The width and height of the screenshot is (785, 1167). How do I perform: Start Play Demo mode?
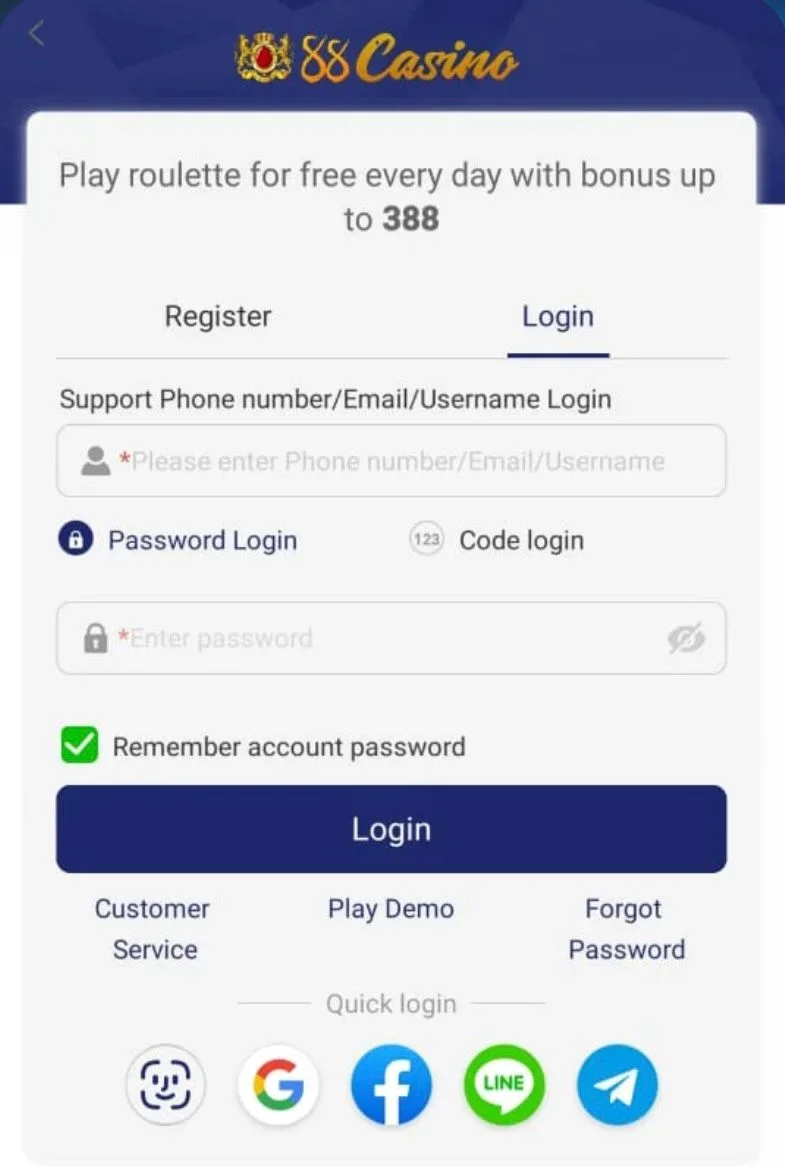[391, 909]
